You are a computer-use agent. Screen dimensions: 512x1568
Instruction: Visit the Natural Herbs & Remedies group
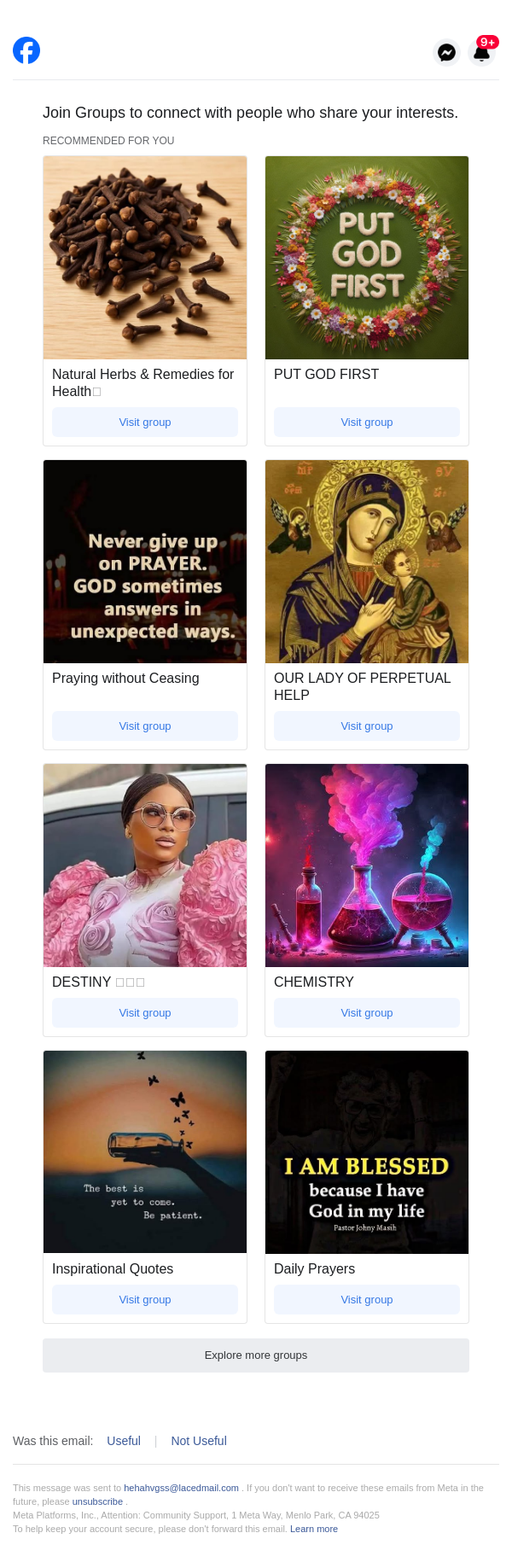pos(145,423)
